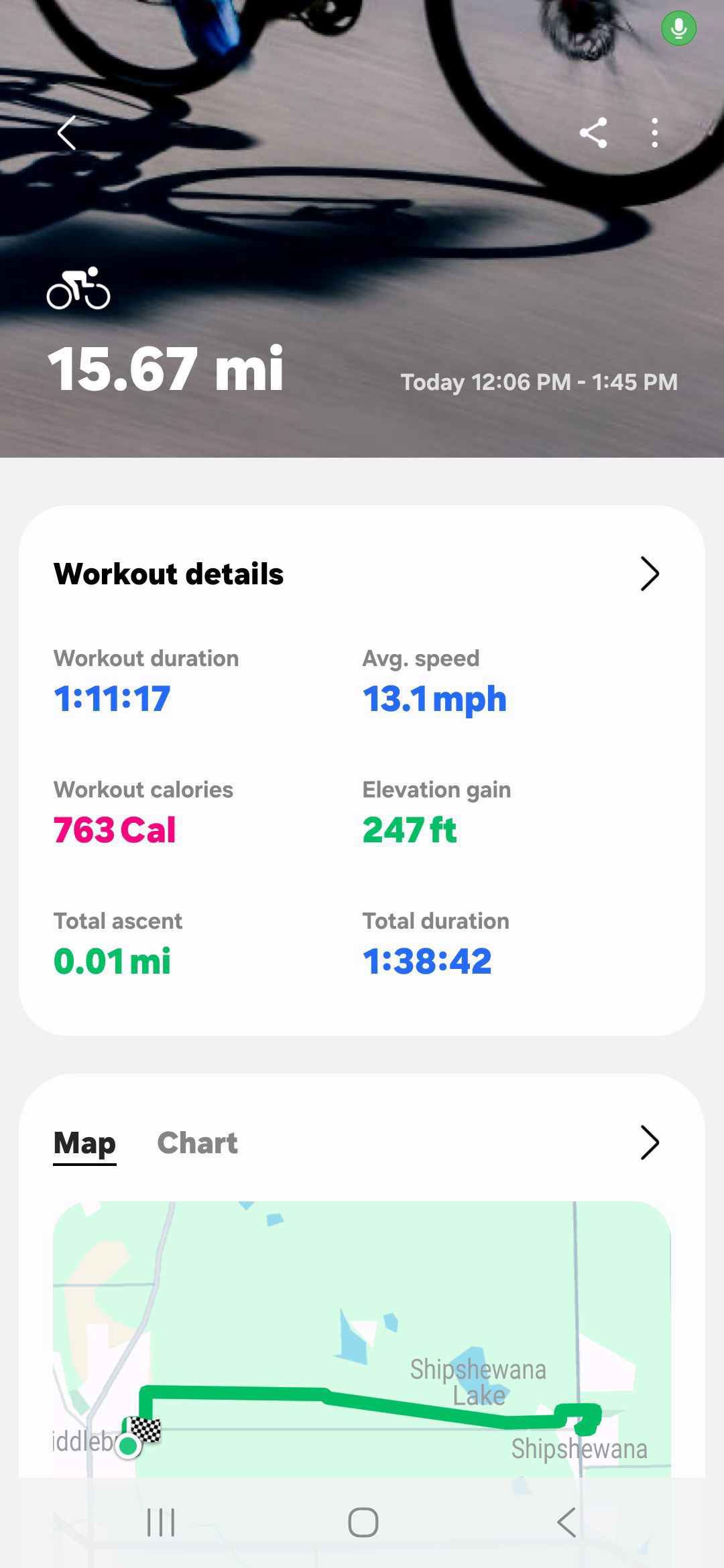This screenshot has height=1568, width=724.
Task: Switch to the Chart tab
Action: coord(197,1143)
